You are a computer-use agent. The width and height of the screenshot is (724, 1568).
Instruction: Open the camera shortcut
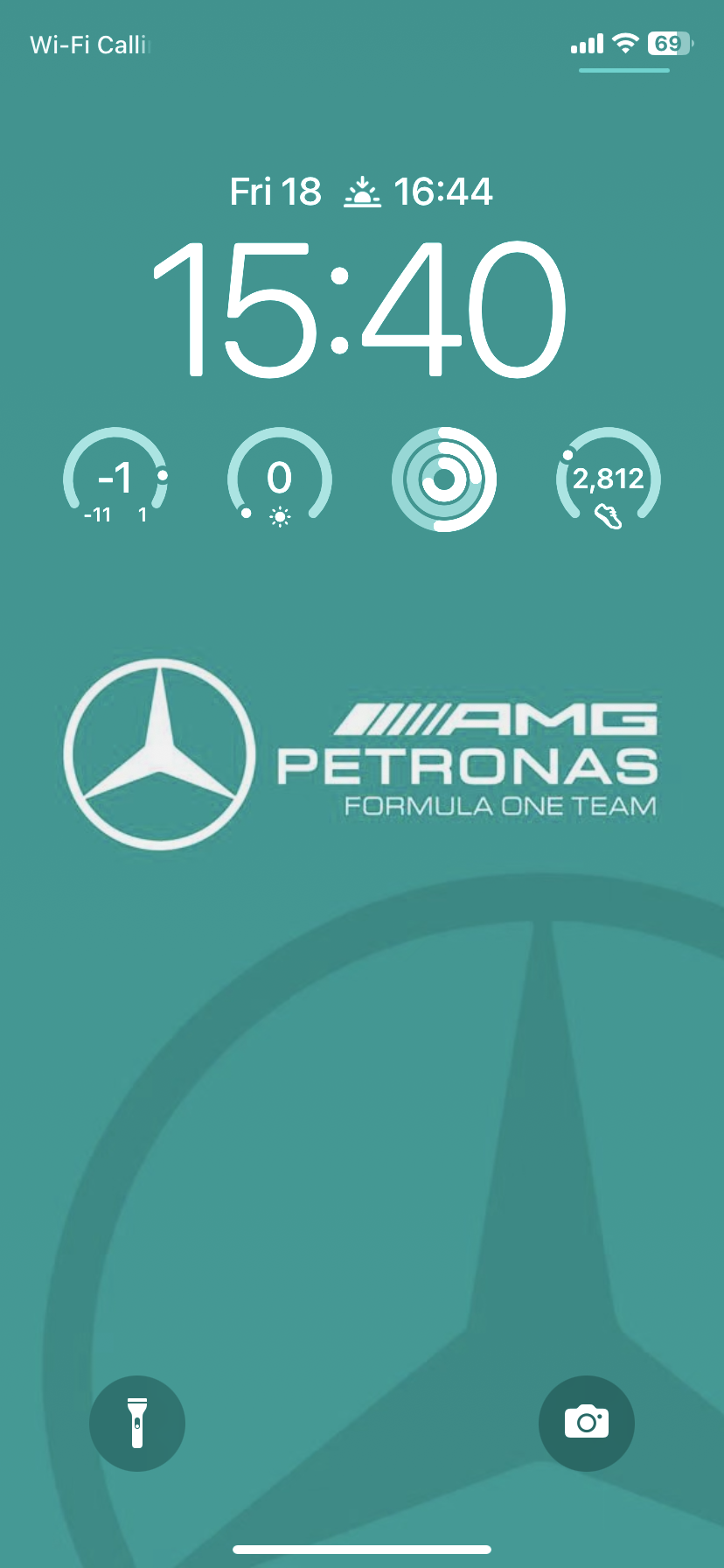[x=587, y=1424]
